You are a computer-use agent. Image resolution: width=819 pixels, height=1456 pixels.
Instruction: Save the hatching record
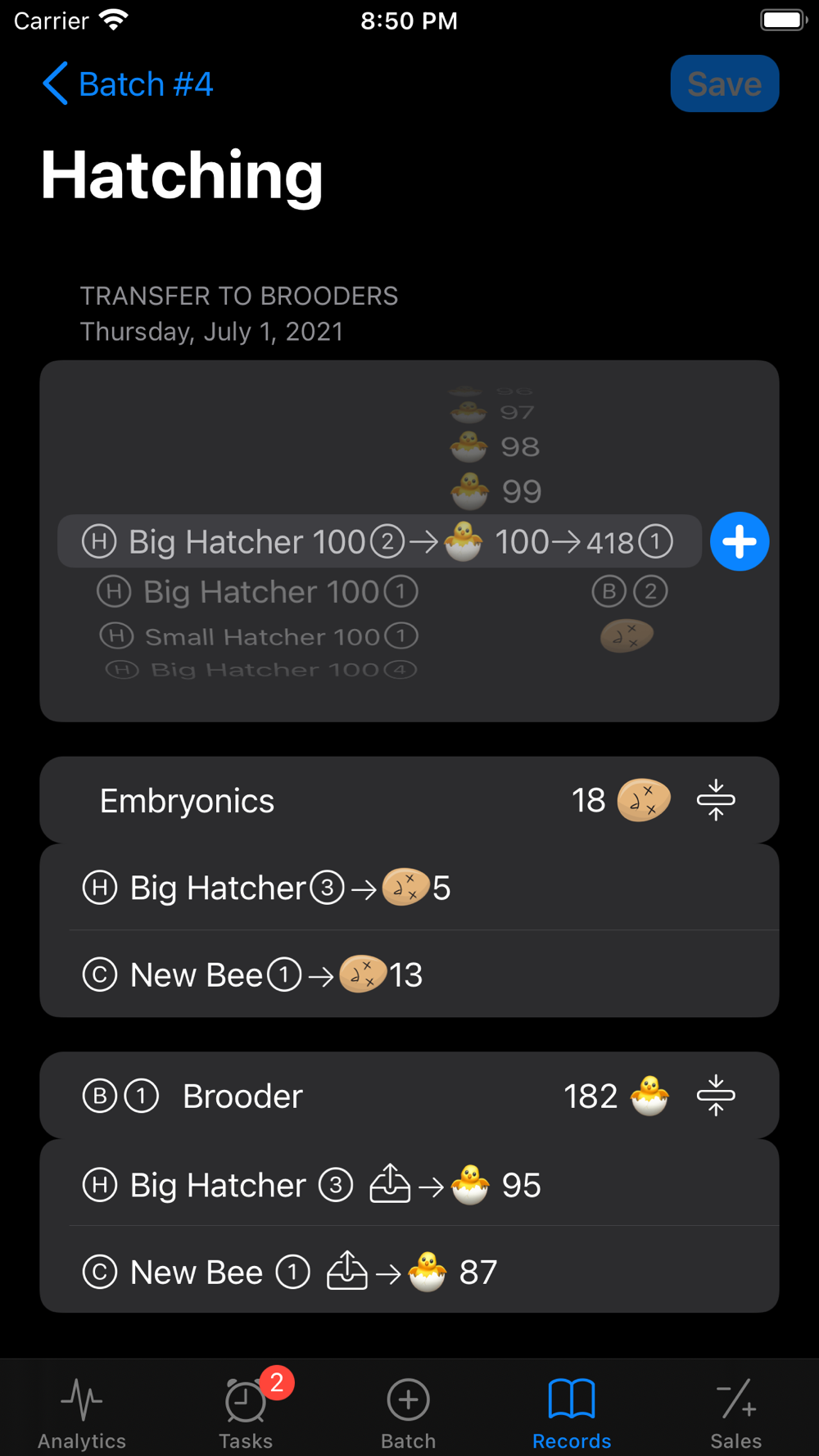pos(724,84)
